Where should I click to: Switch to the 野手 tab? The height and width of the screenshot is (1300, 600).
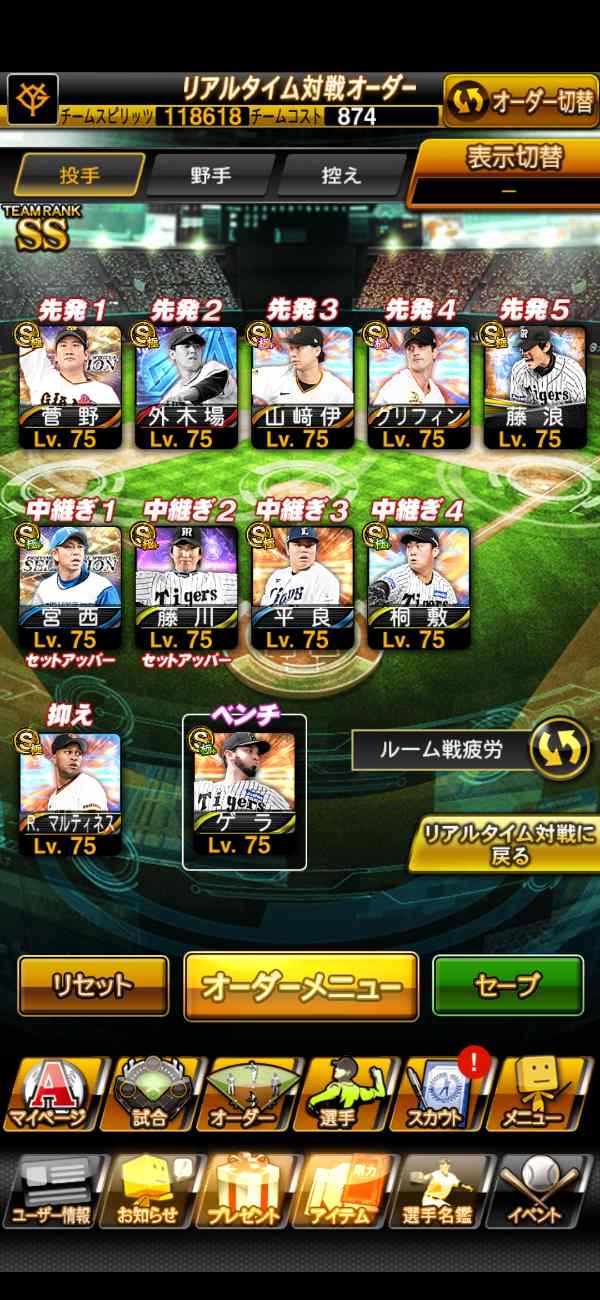point(211,175)
